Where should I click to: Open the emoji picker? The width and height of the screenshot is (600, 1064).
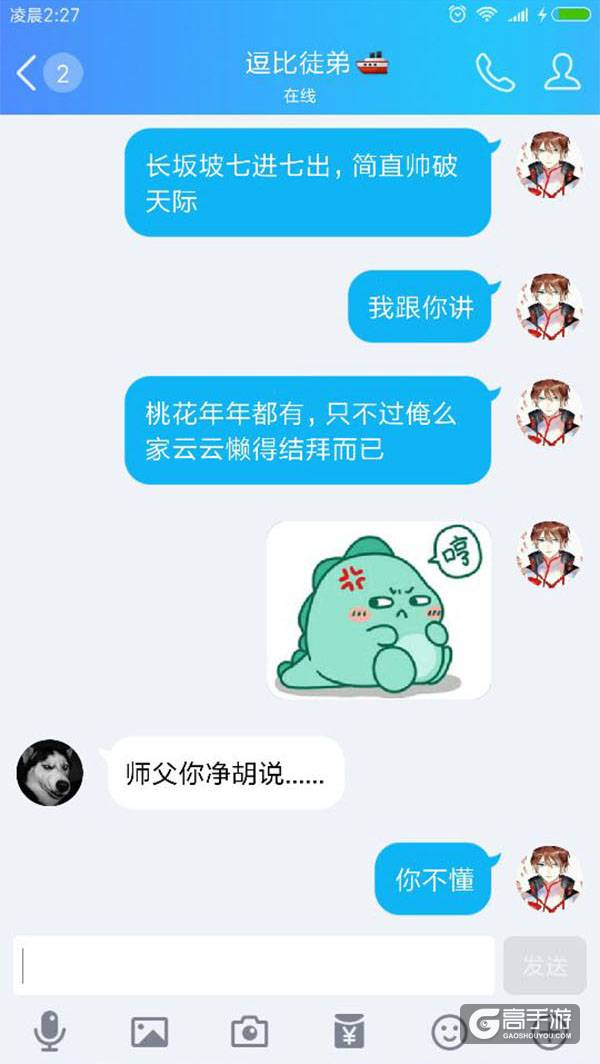click(448, 1030)
